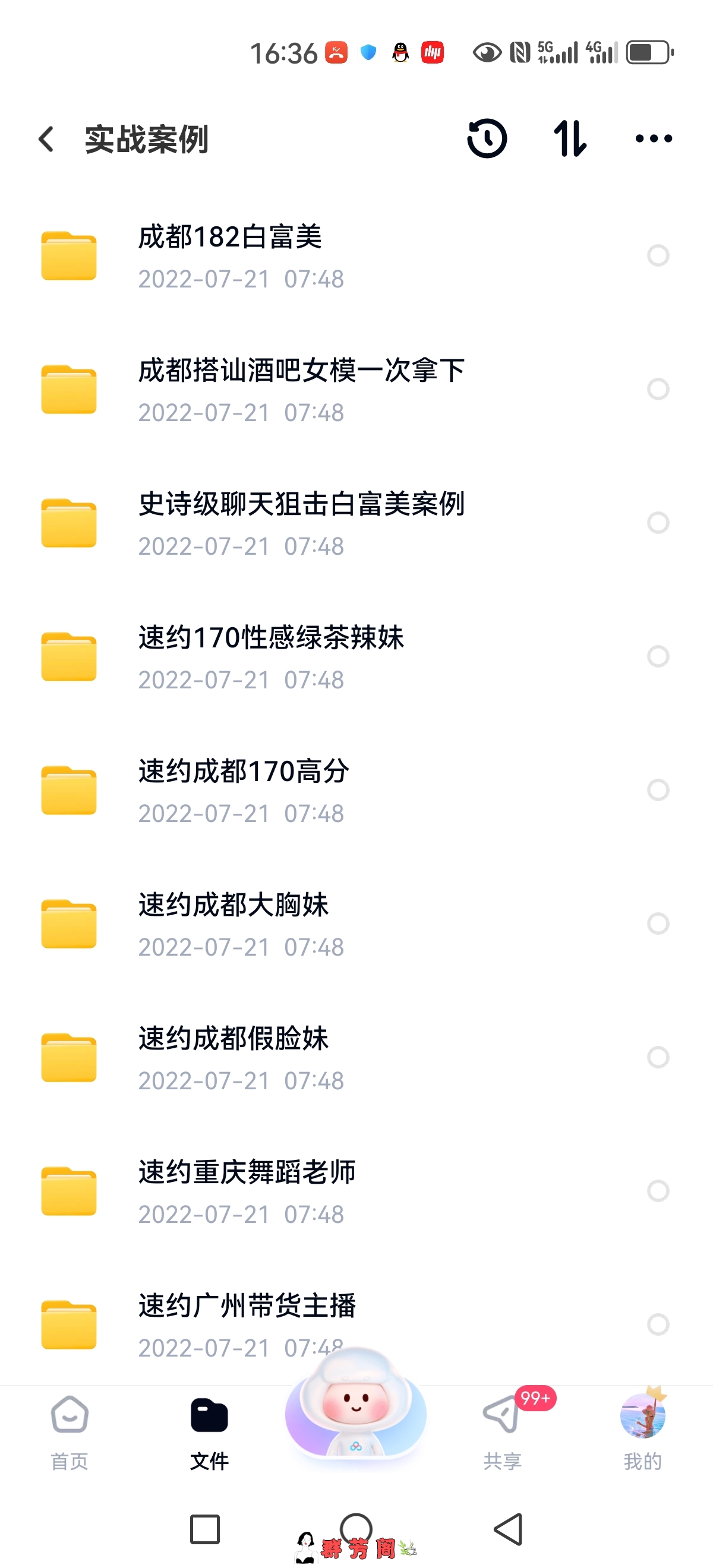Mark the selection circle for 速约重庆舞蹈老师
This screenshot has width=713, height=1568.
[658, 1191]
